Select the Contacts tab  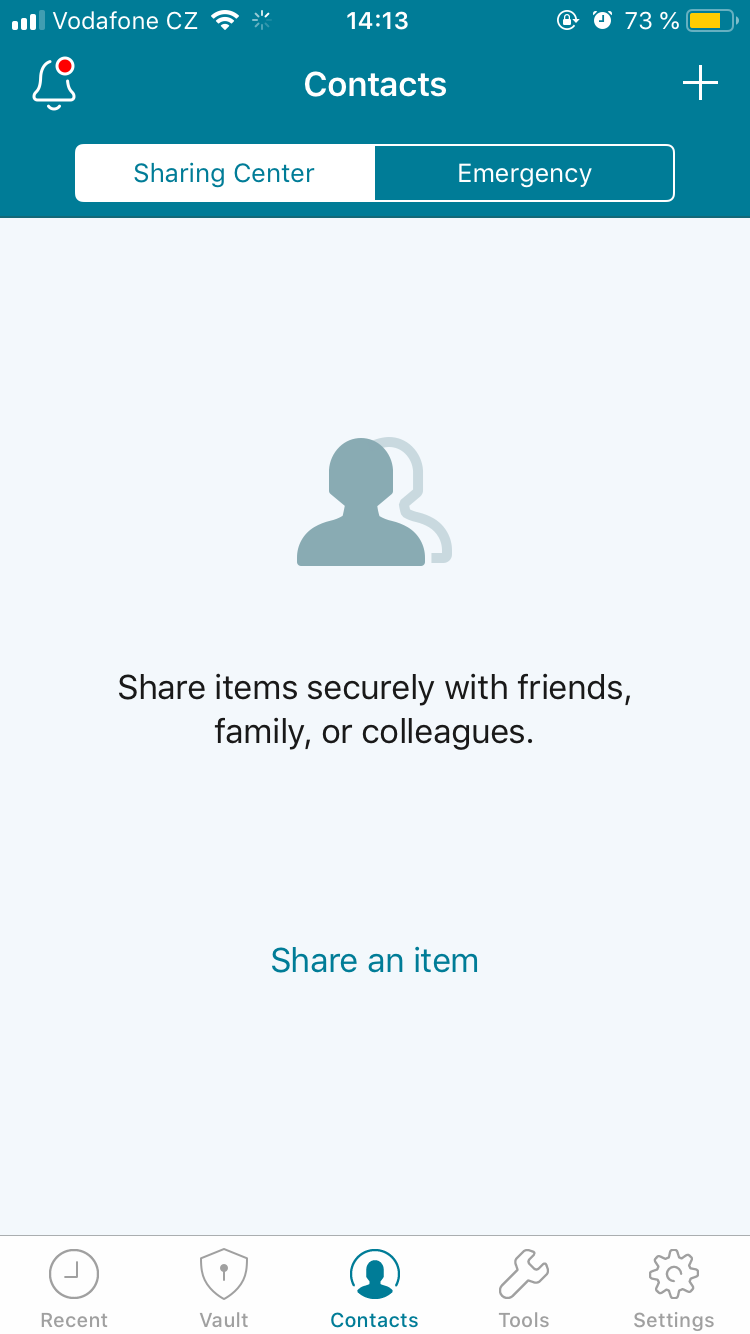pos(375,1288)
